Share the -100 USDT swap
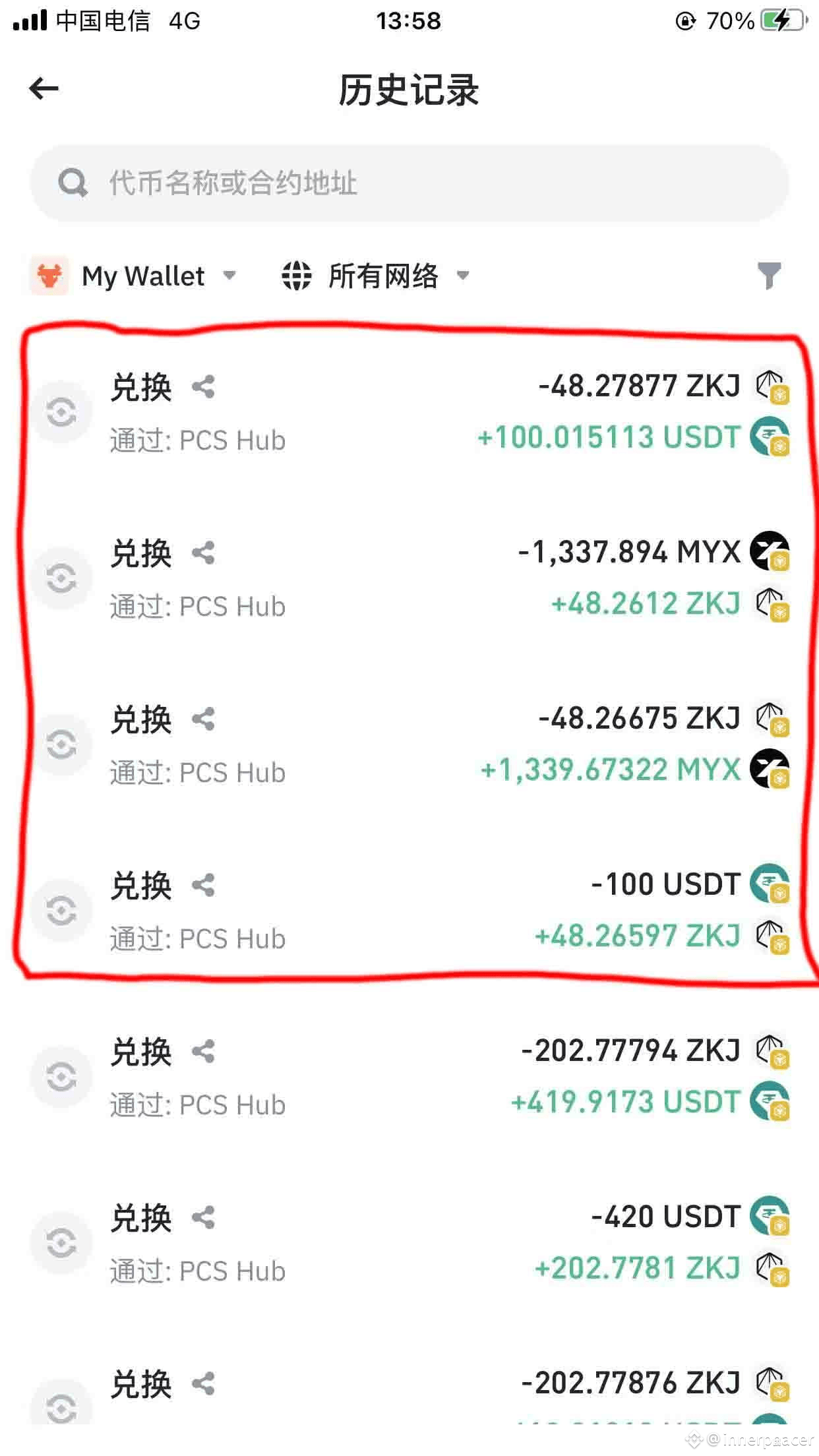This screenshot has width=819, height=1456. [203, 886]
